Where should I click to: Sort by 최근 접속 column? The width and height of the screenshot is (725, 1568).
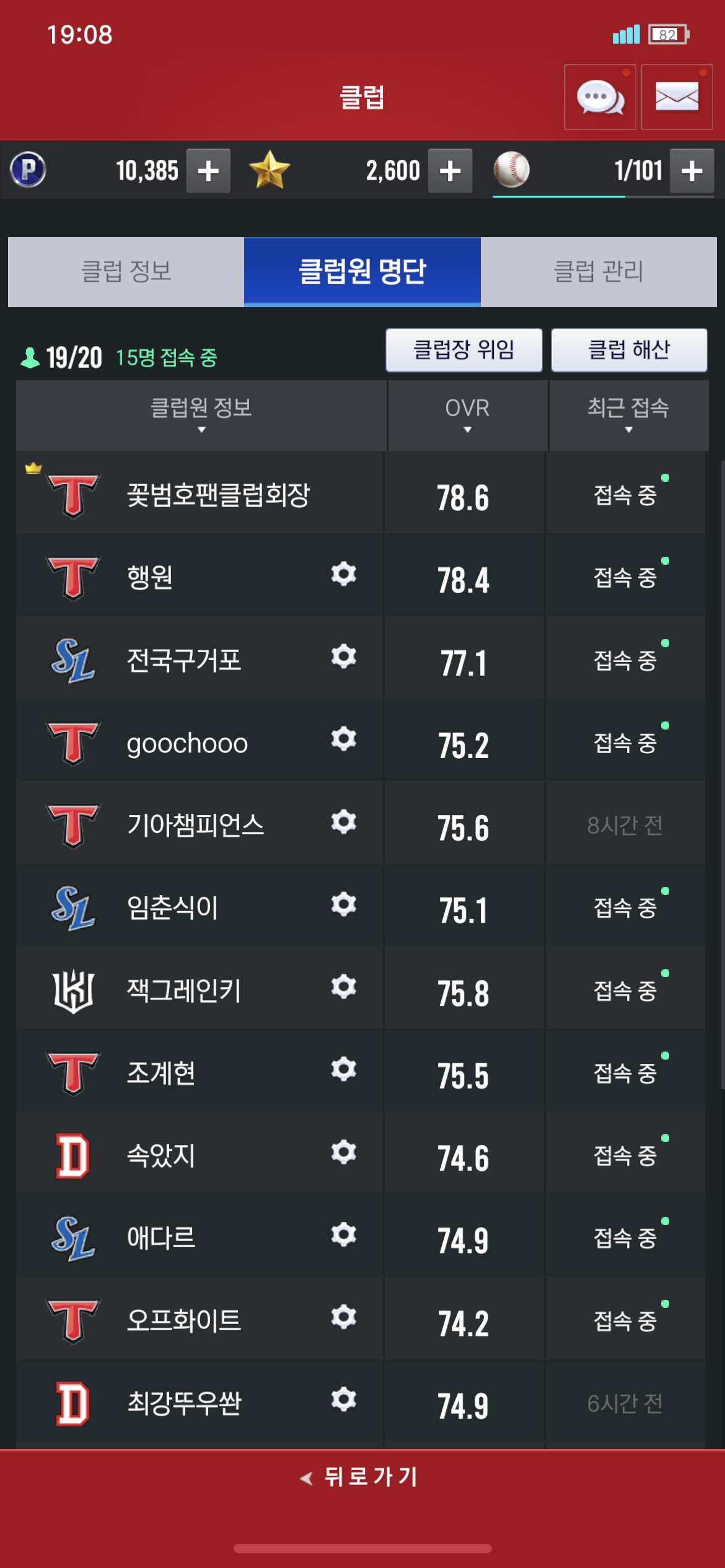coord(628,415)
